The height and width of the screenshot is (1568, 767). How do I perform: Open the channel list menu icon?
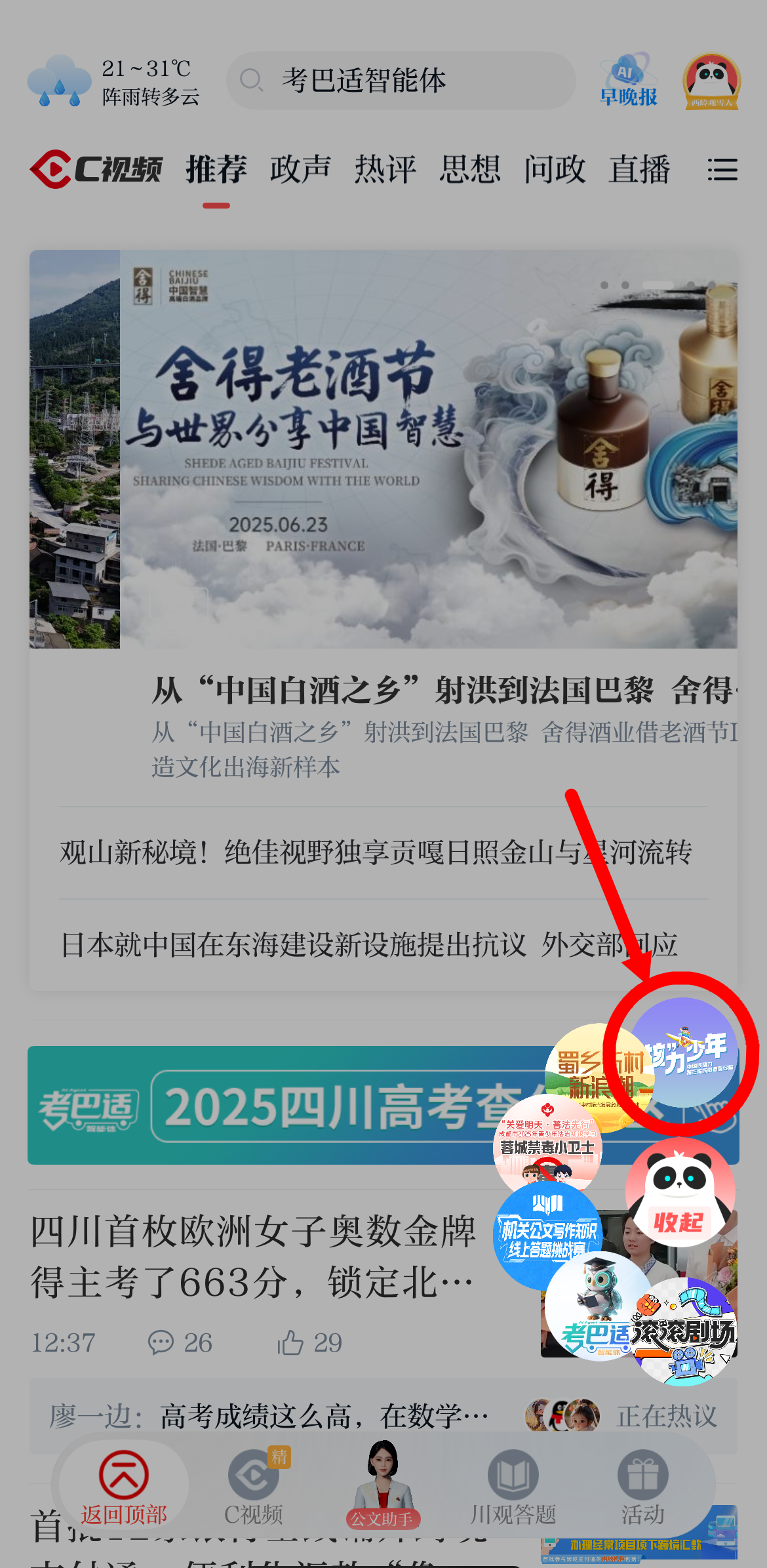click(x=722, y=169)
